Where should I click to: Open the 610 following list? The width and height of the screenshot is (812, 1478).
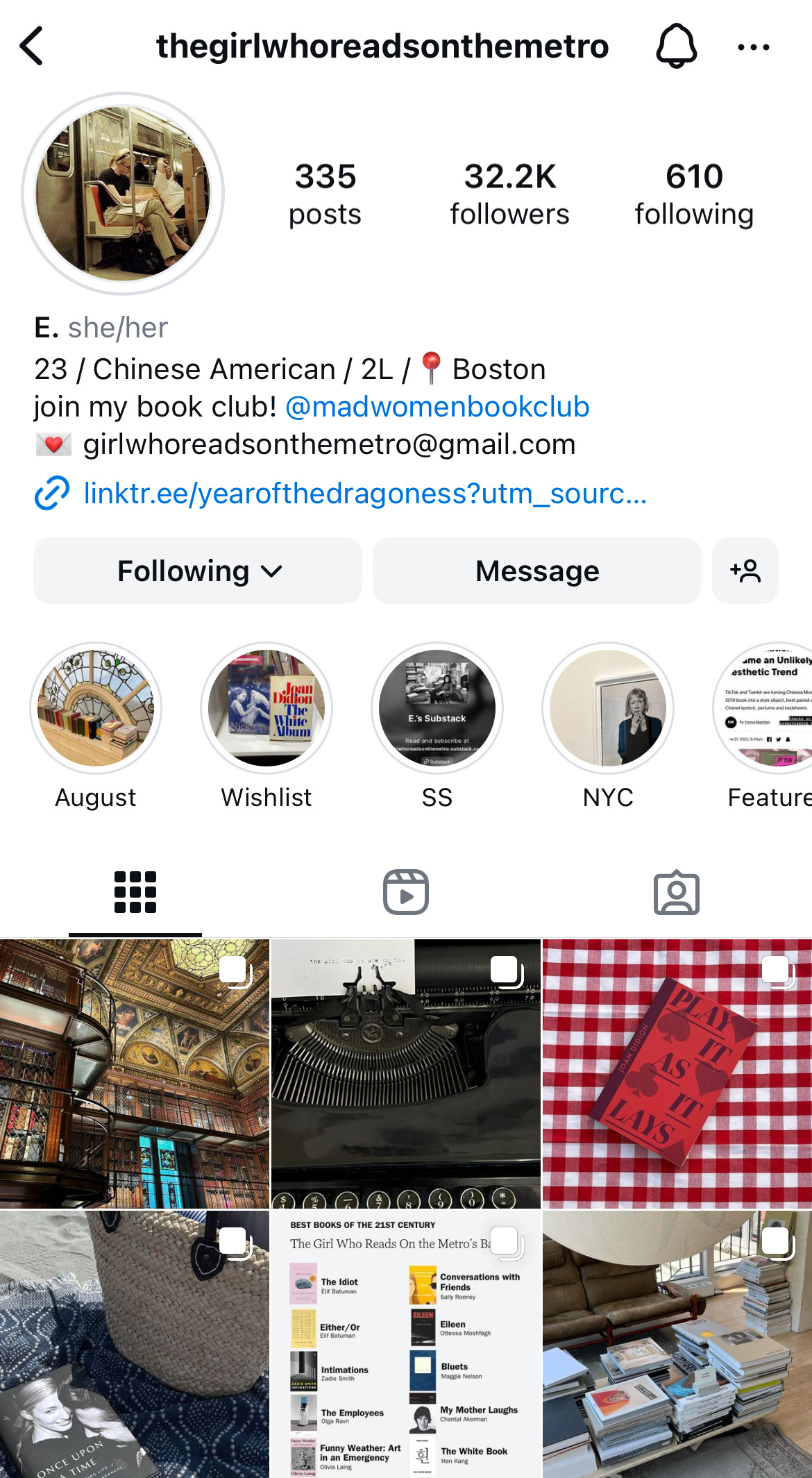(693, 194)
